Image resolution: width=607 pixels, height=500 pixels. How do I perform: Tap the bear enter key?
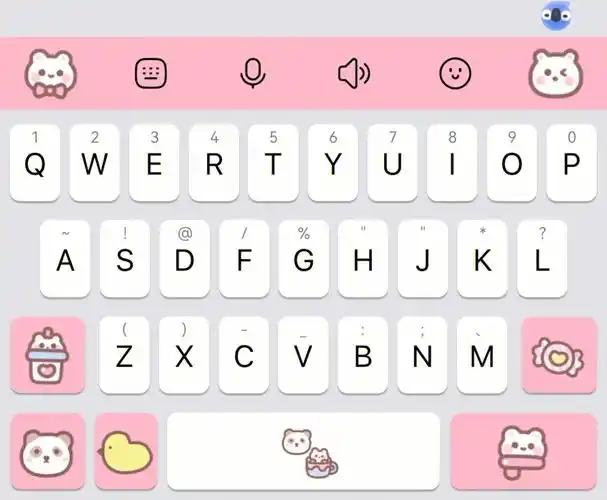(523, 452)
